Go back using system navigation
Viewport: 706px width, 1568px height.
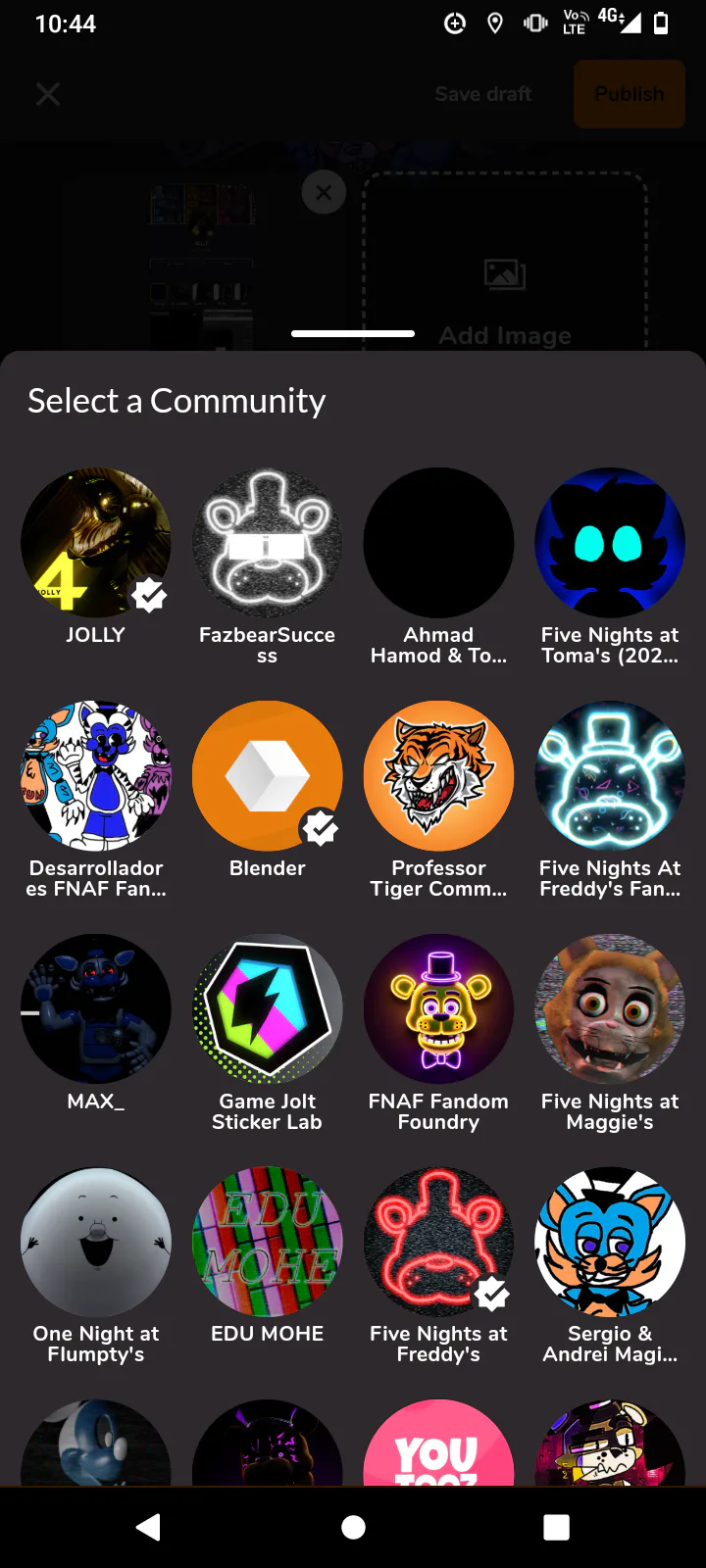tap(149, 1527)
